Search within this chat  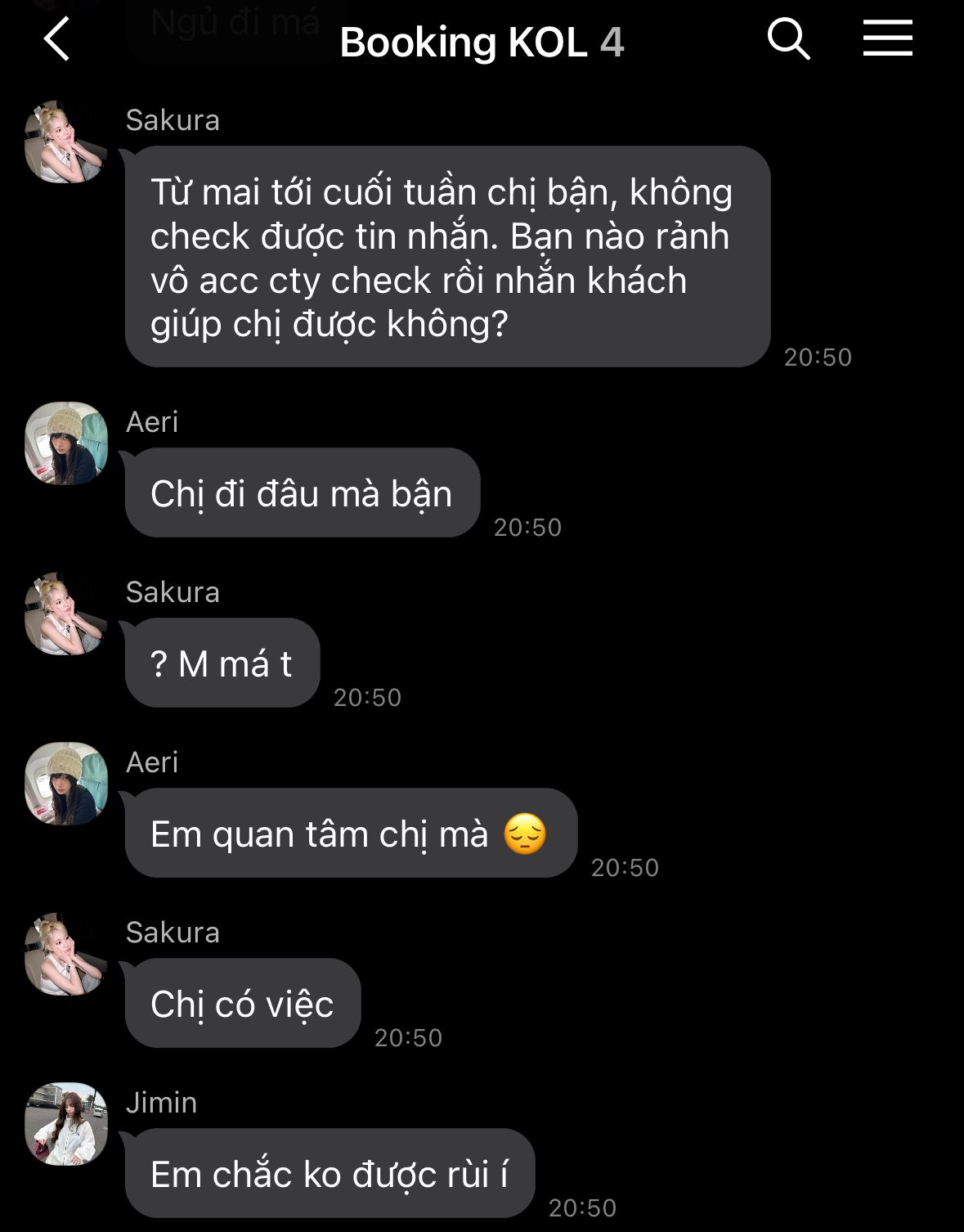(788, 39)
